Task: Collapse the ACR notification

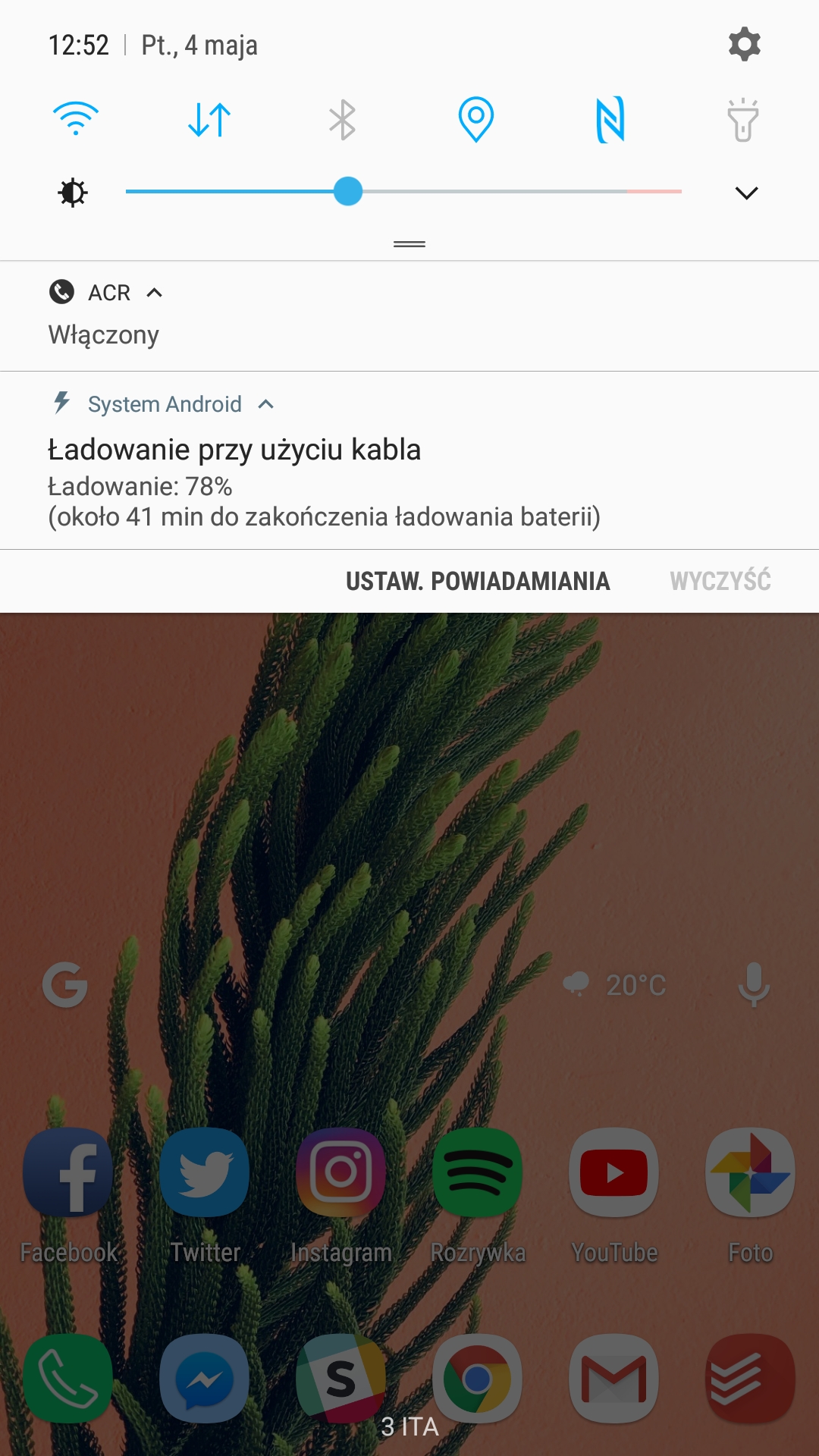Action: tap(155, 293)
